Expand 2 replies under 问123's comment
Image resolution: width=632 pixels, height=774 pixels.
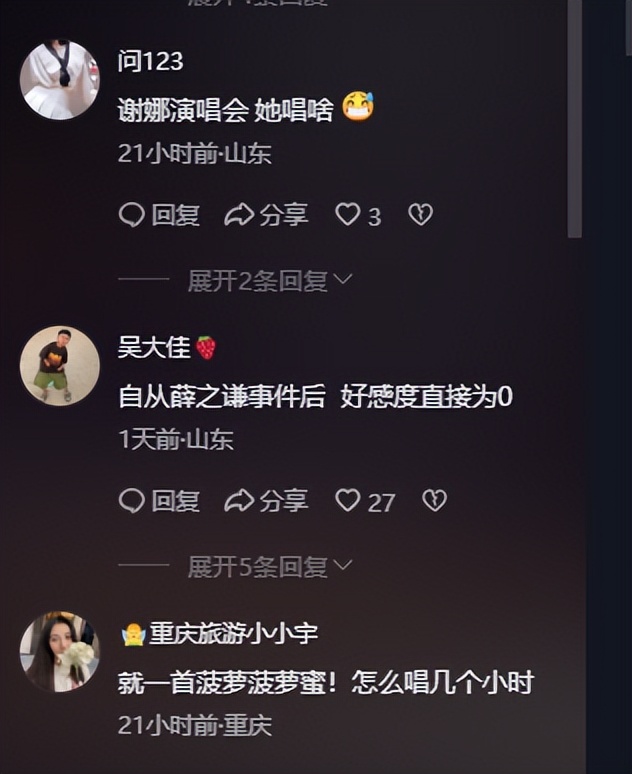pos(270,282)
